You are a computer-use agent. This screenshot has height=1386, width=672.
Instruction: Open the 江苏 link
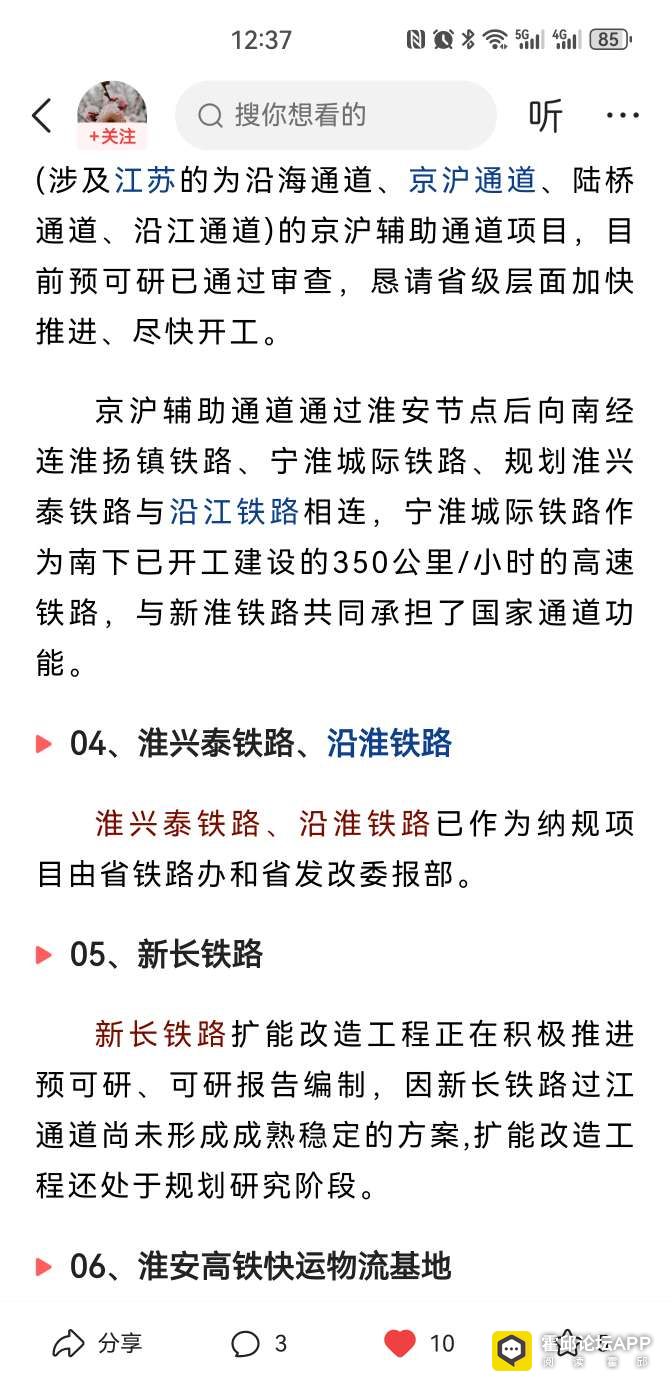[146, 180]
